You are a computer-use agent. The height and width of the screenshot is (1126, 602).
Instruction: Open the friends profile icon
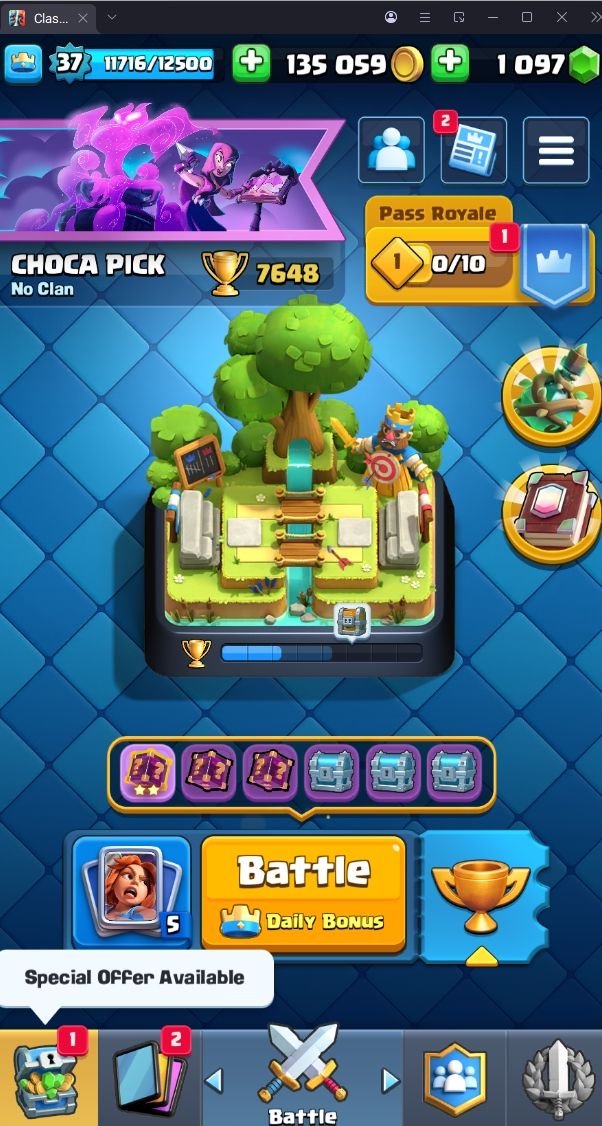click(x=391, y=150)
